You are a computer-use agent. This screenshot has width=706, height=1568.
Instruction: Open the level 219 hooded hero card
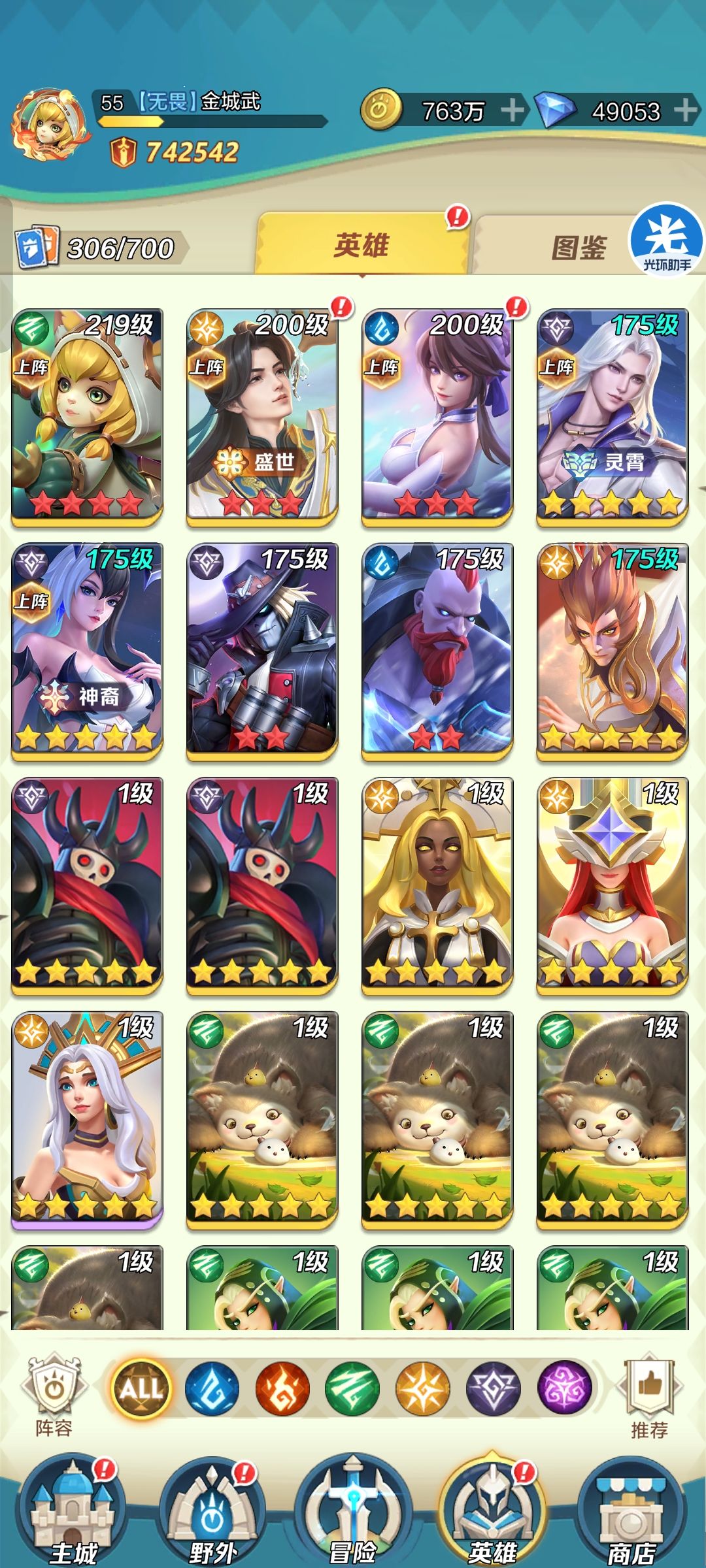tap(87, 417)
